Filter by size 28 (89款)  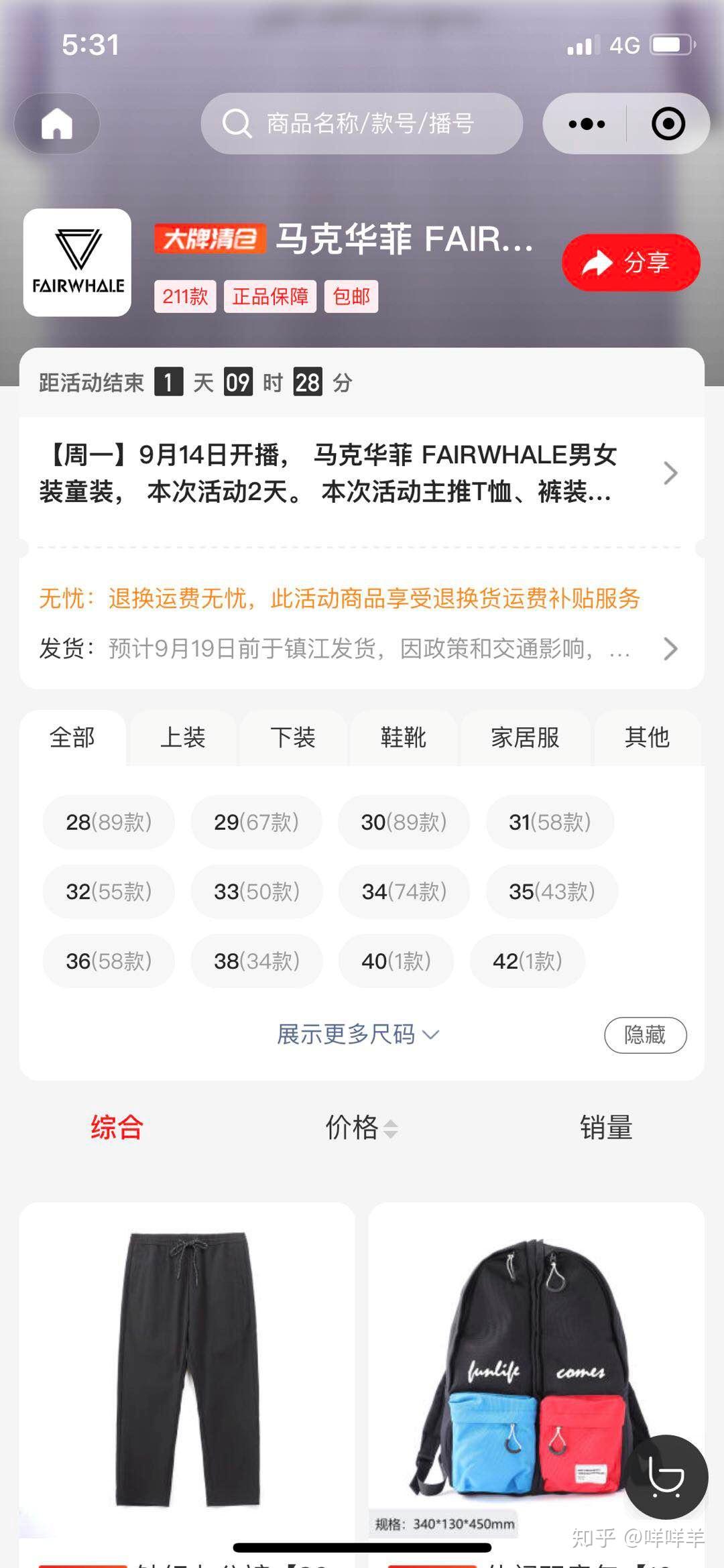click(109, 822)
